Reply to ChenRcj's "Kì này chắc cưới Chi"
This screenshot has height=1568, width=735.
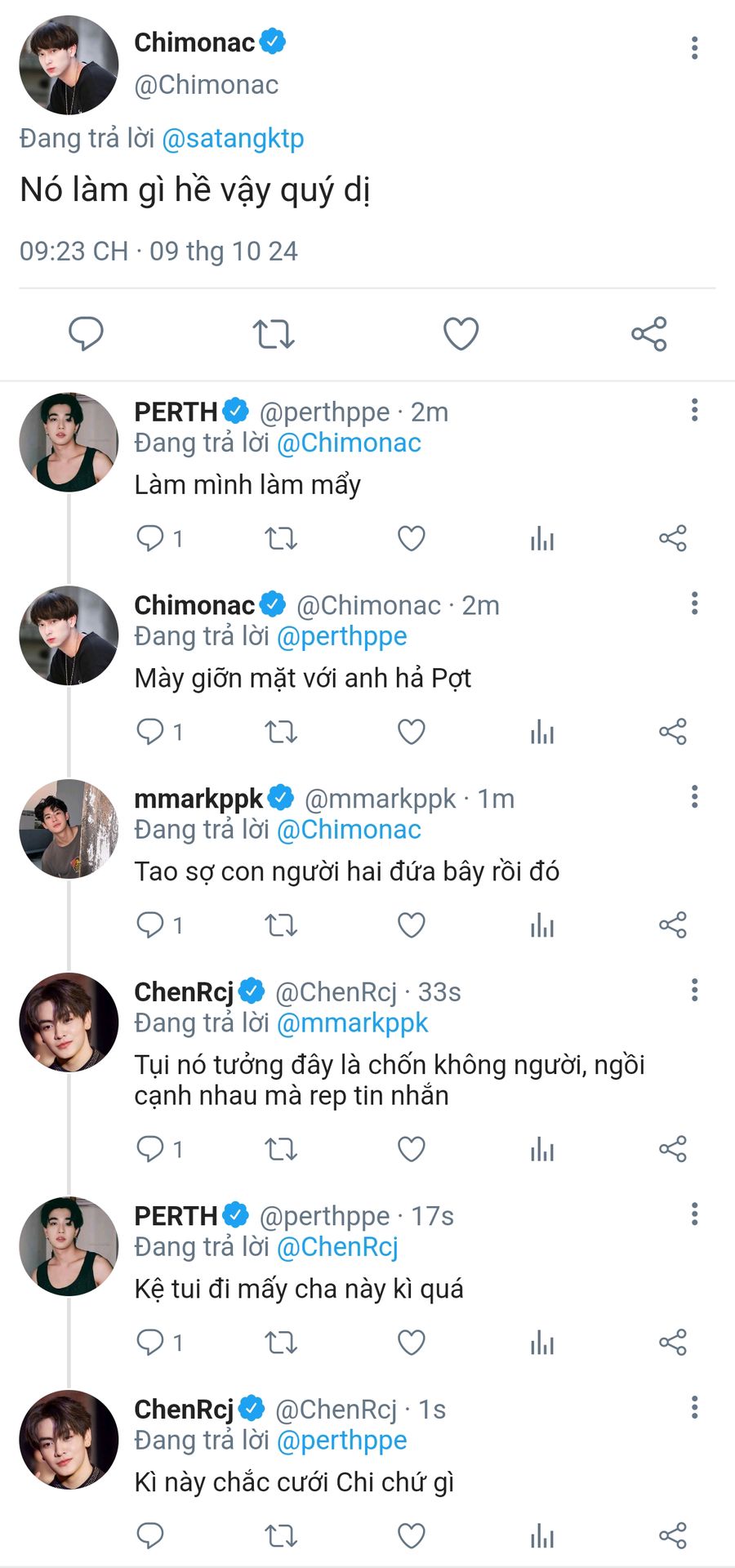pyautogui.click(x=150, y=1536)
